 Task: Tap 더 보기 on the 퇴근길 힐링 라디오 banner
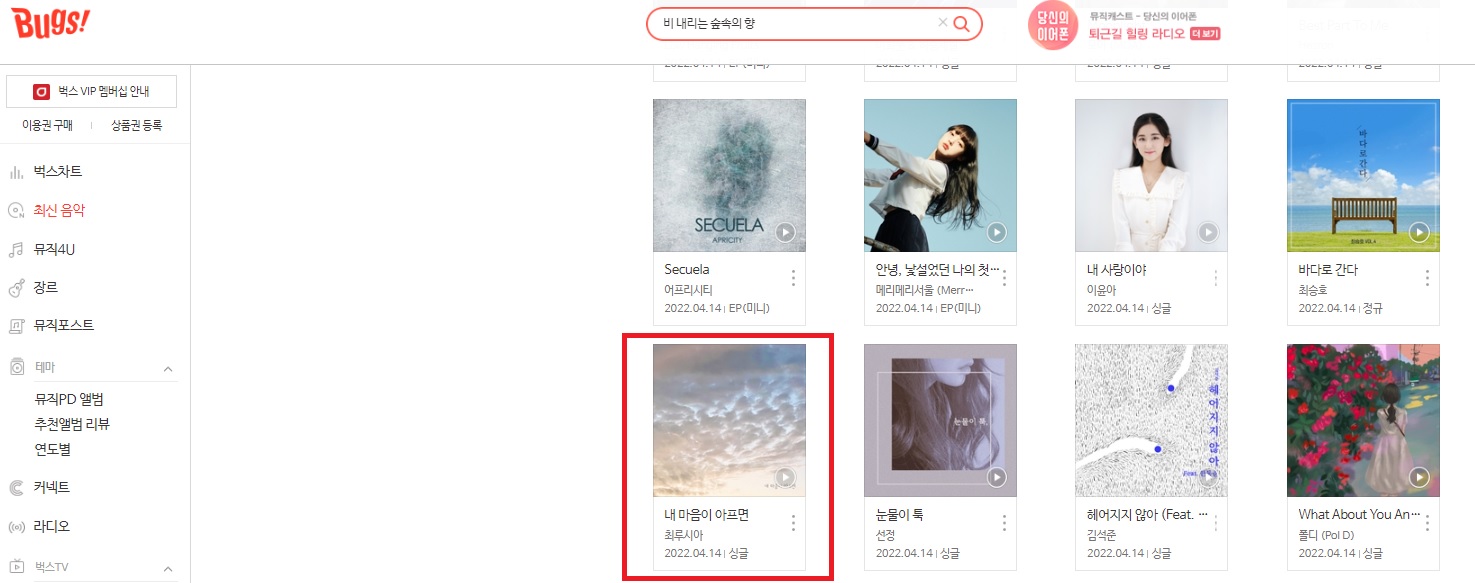tap(1206, 34)
